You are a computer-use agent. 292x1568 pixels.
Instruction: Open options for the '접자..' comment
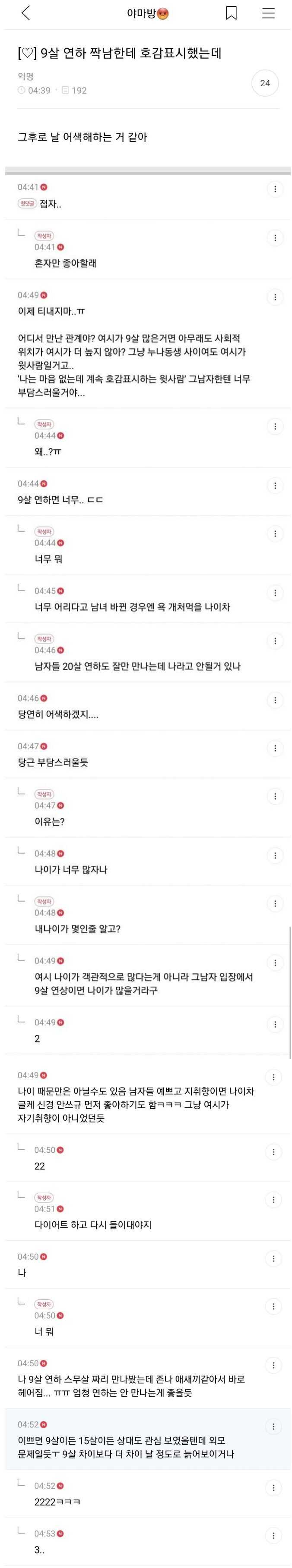(x=275, y=189)
